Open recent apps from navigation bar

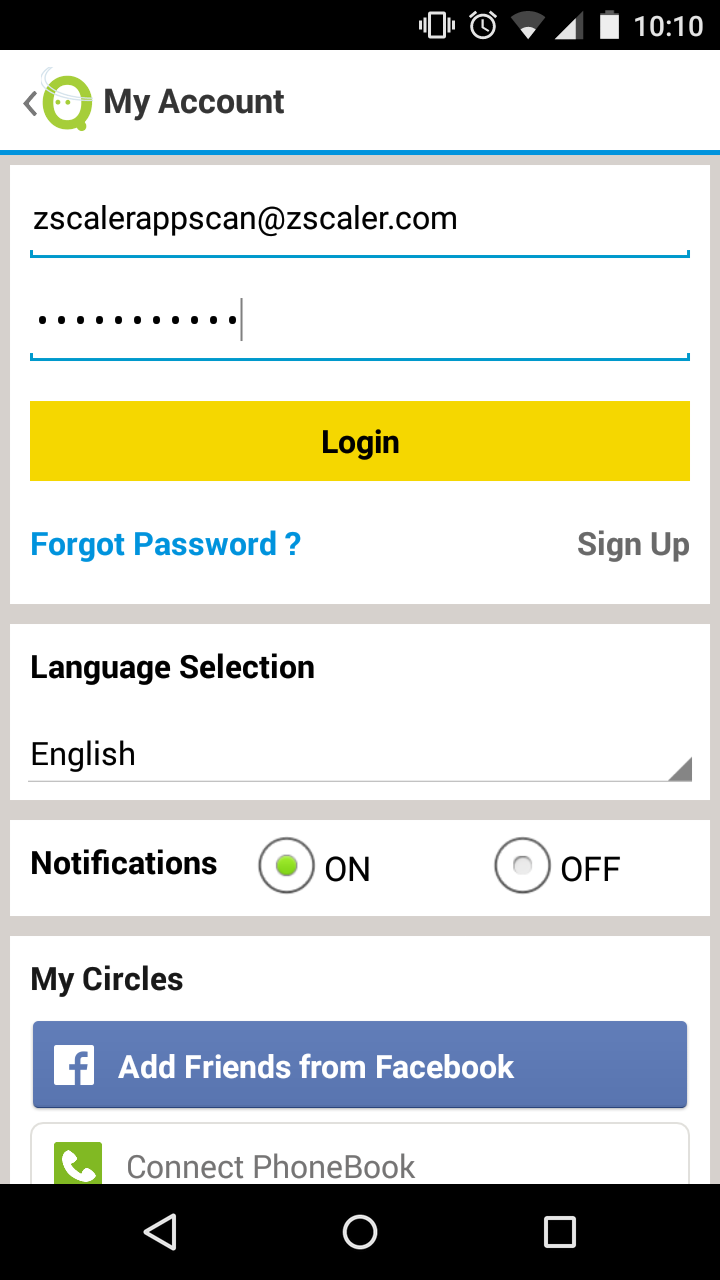(x=559, y=1232)
